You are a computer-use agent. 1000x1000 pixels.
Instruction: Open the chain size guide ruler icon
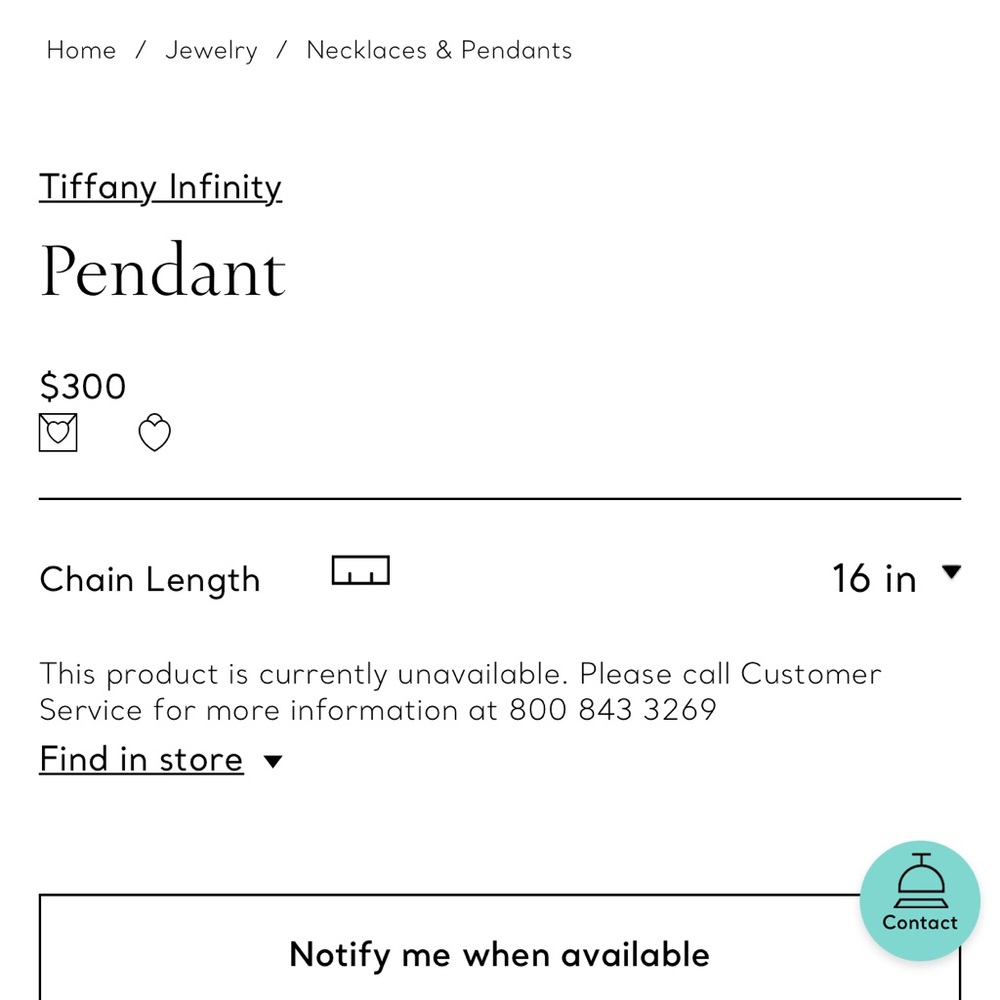360,571
